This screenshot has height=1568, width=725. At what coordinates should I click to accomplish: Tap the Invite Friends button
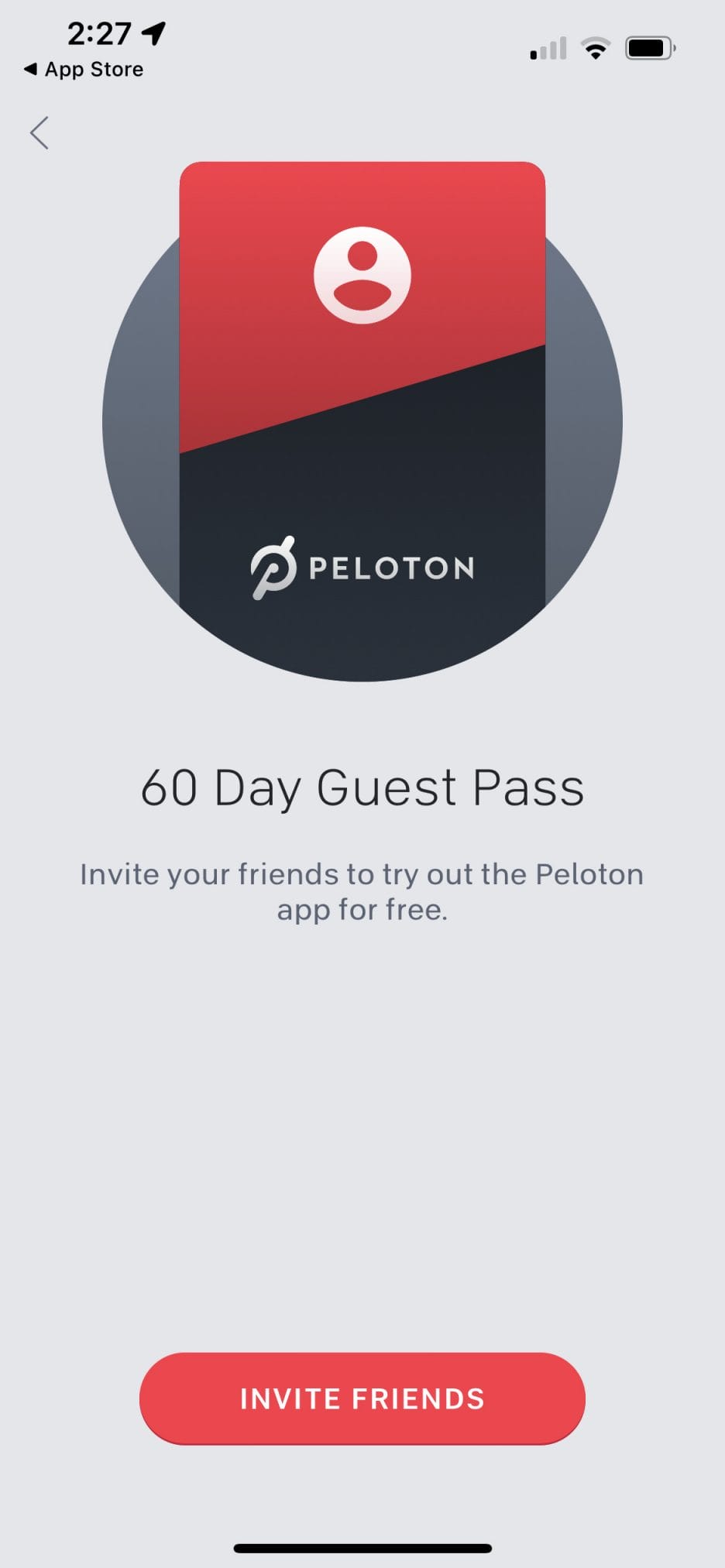[x=362, y=1398]
